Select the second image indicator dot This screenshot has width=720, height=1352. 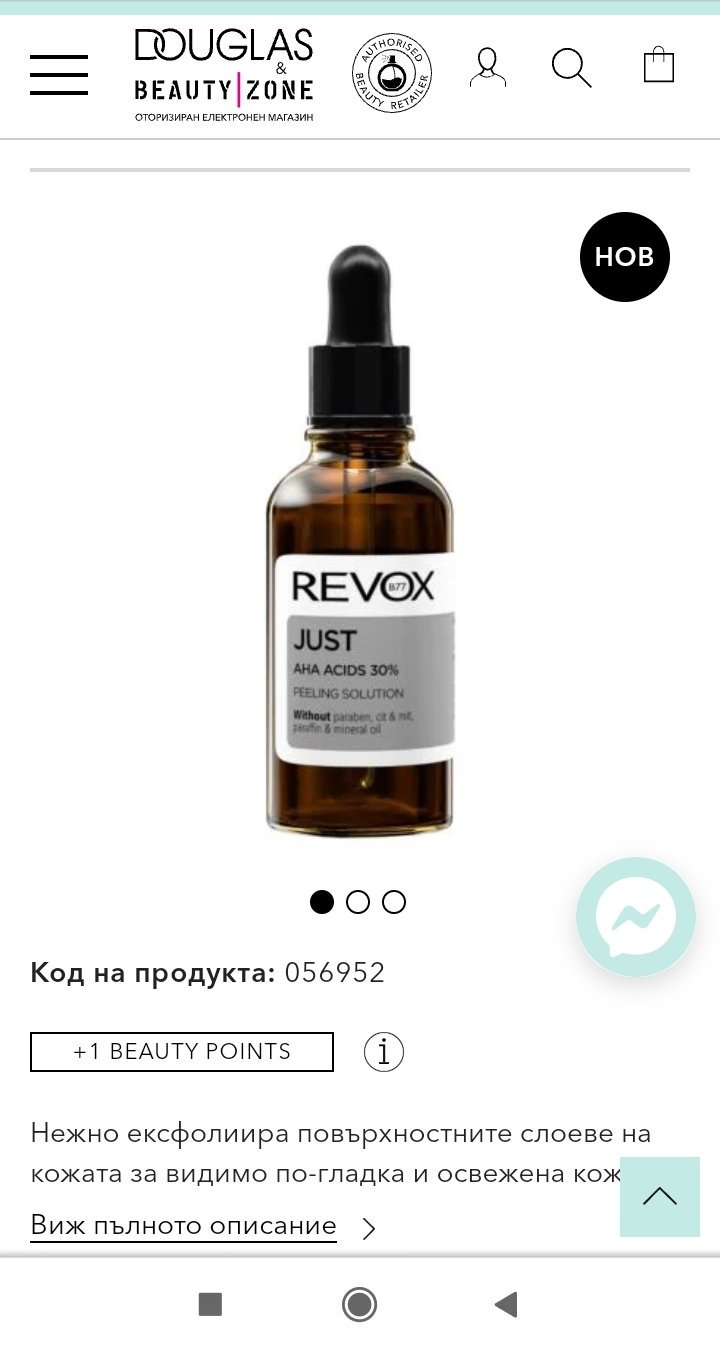click(x=358, y=902)
